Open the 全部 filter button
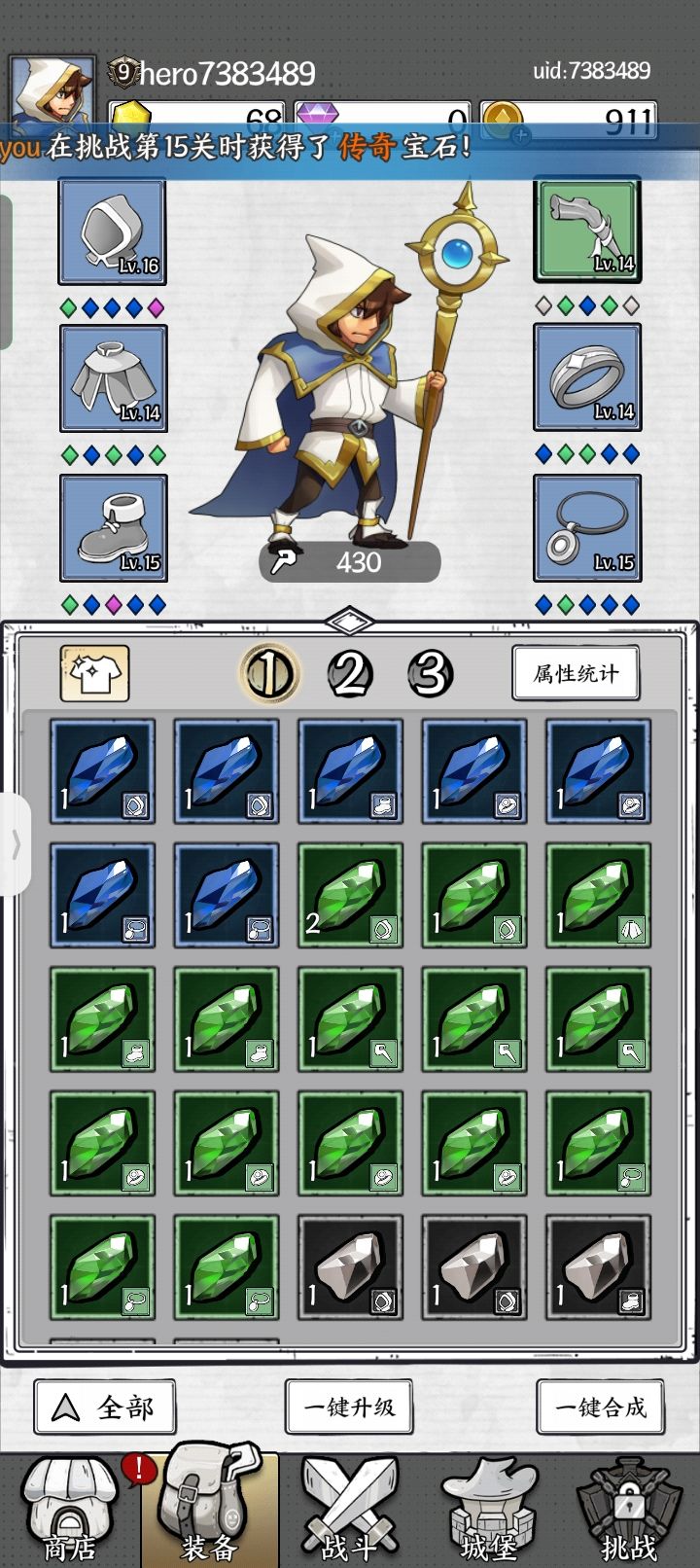 (x=105, y=1407)
